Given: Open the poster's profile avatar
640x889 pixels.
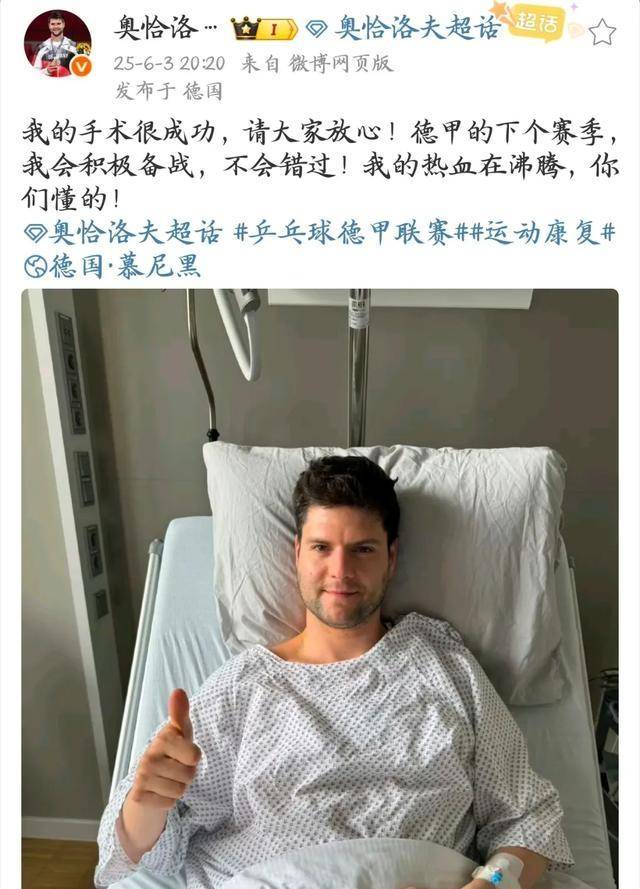Looking at the screenshot, I should point(57,43).
